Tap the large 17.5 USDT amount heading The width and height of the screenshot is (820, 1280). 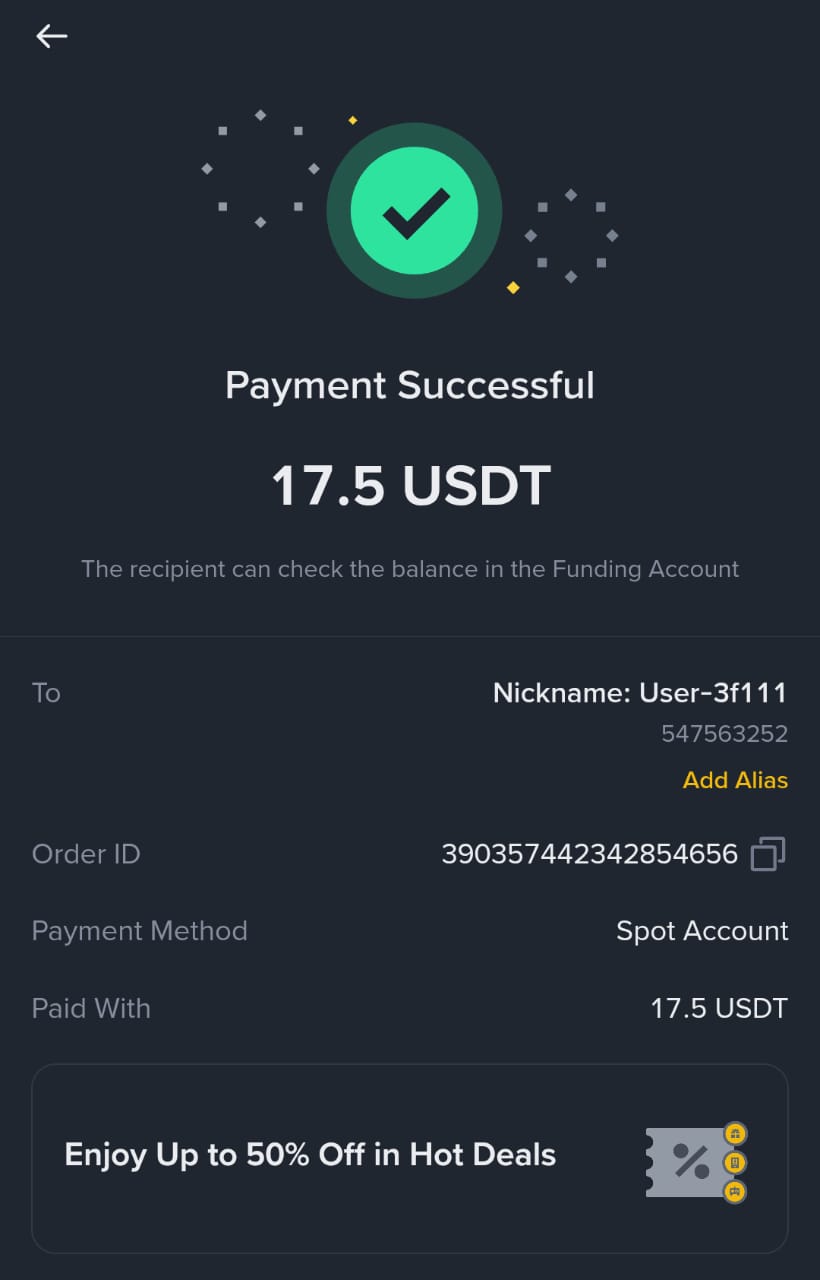410,484
